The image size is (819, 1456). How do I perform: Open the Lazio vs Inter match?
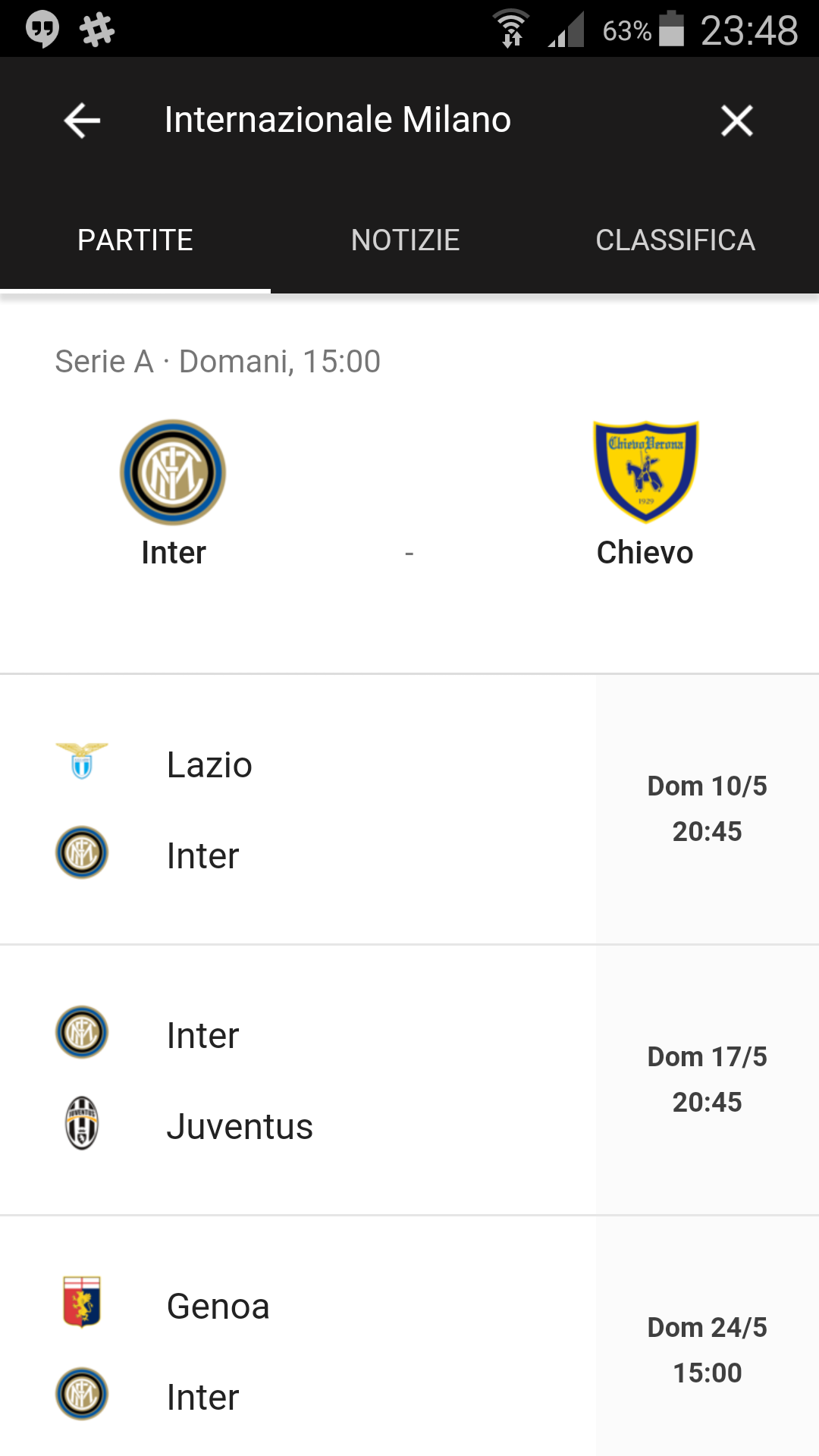pos(409,809)
